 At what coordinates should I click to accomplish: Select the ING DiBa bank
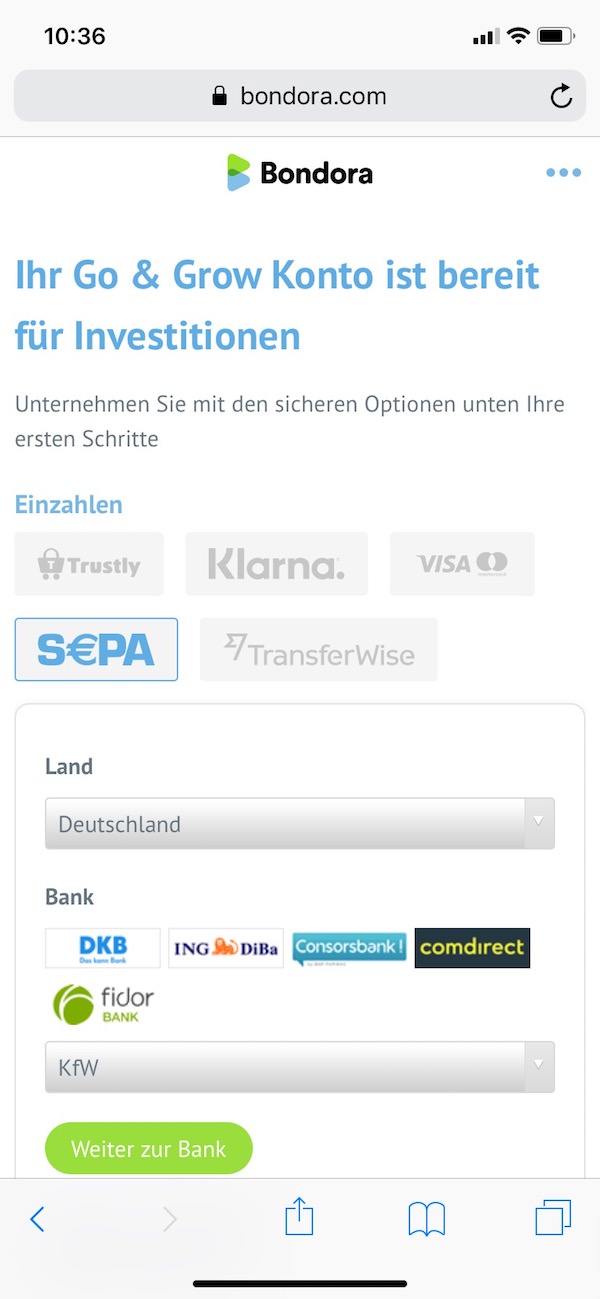pos(226,948)
